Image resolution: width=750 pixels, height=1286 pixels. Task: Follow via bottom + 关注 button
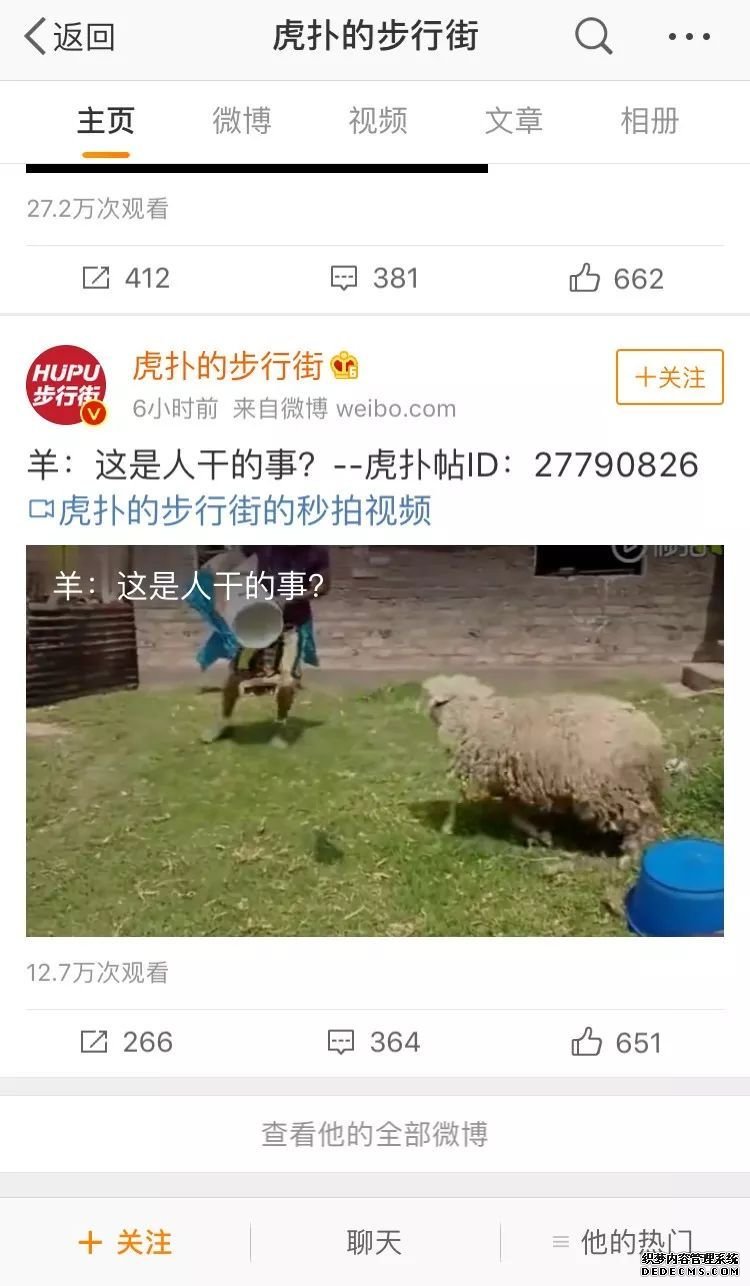pyautogui.click(x=125, y=1242)
